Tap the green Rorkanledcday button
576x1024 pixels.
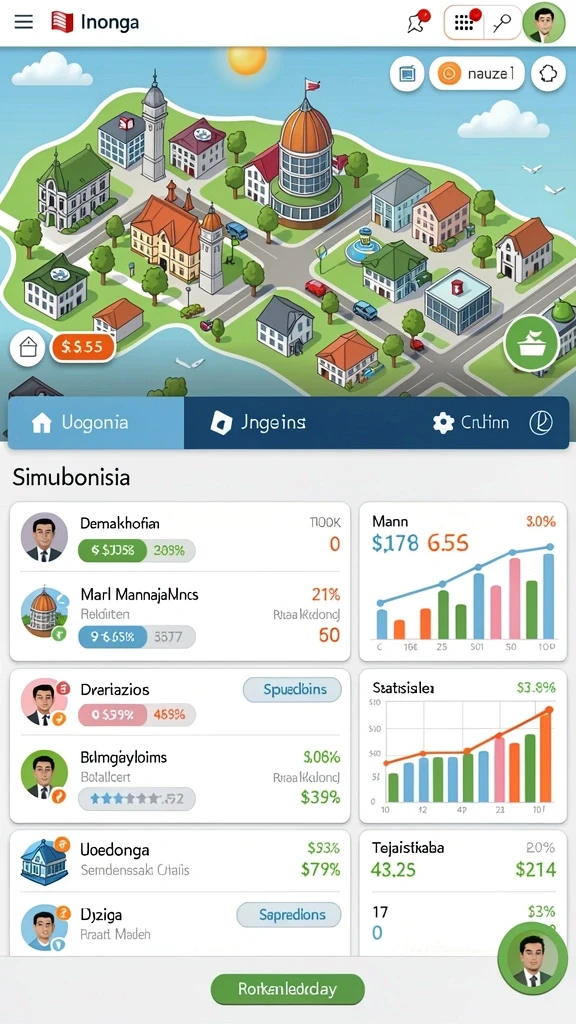pyautogui.click(x=287, y=989)
